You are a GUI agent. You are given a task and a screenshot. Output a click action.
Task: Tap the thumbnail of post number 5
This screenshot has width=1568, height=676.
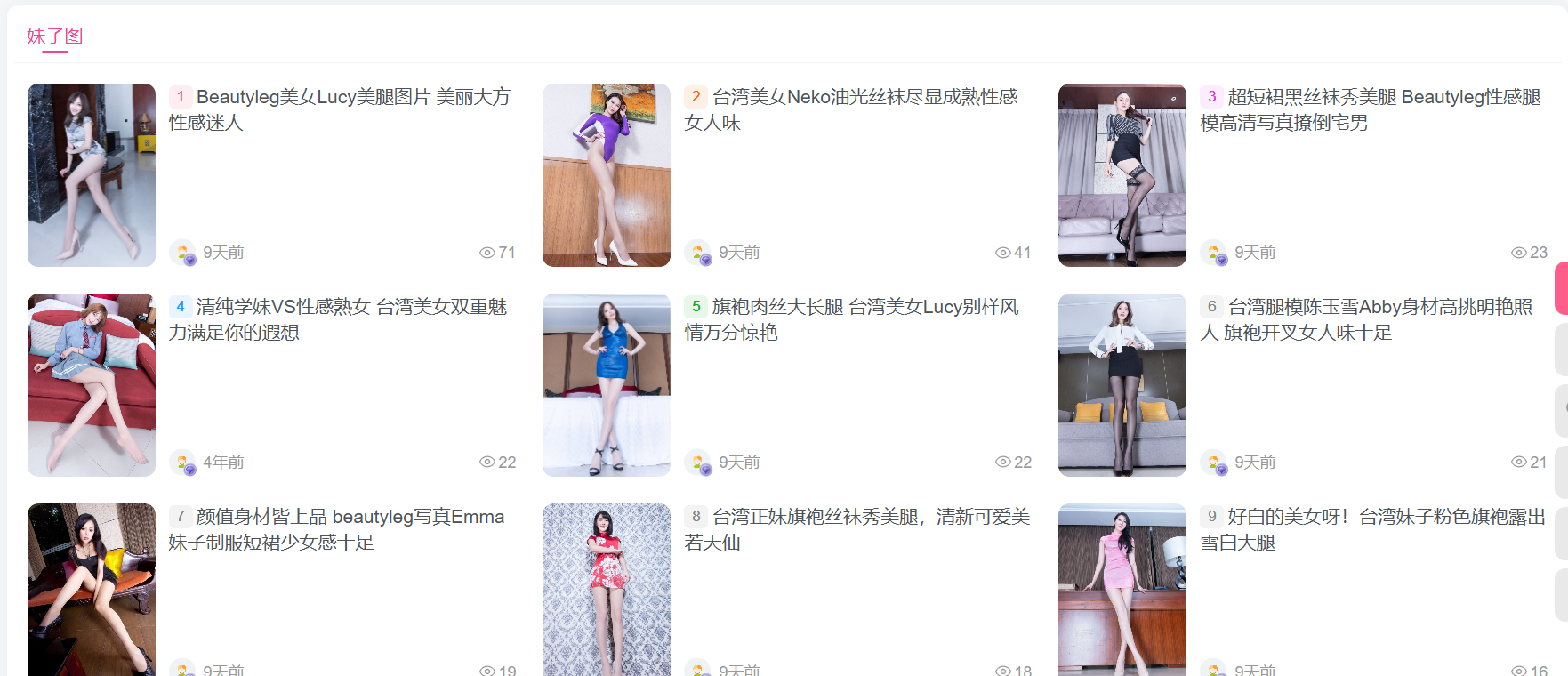pyautogui.click(x=607, y=385)
